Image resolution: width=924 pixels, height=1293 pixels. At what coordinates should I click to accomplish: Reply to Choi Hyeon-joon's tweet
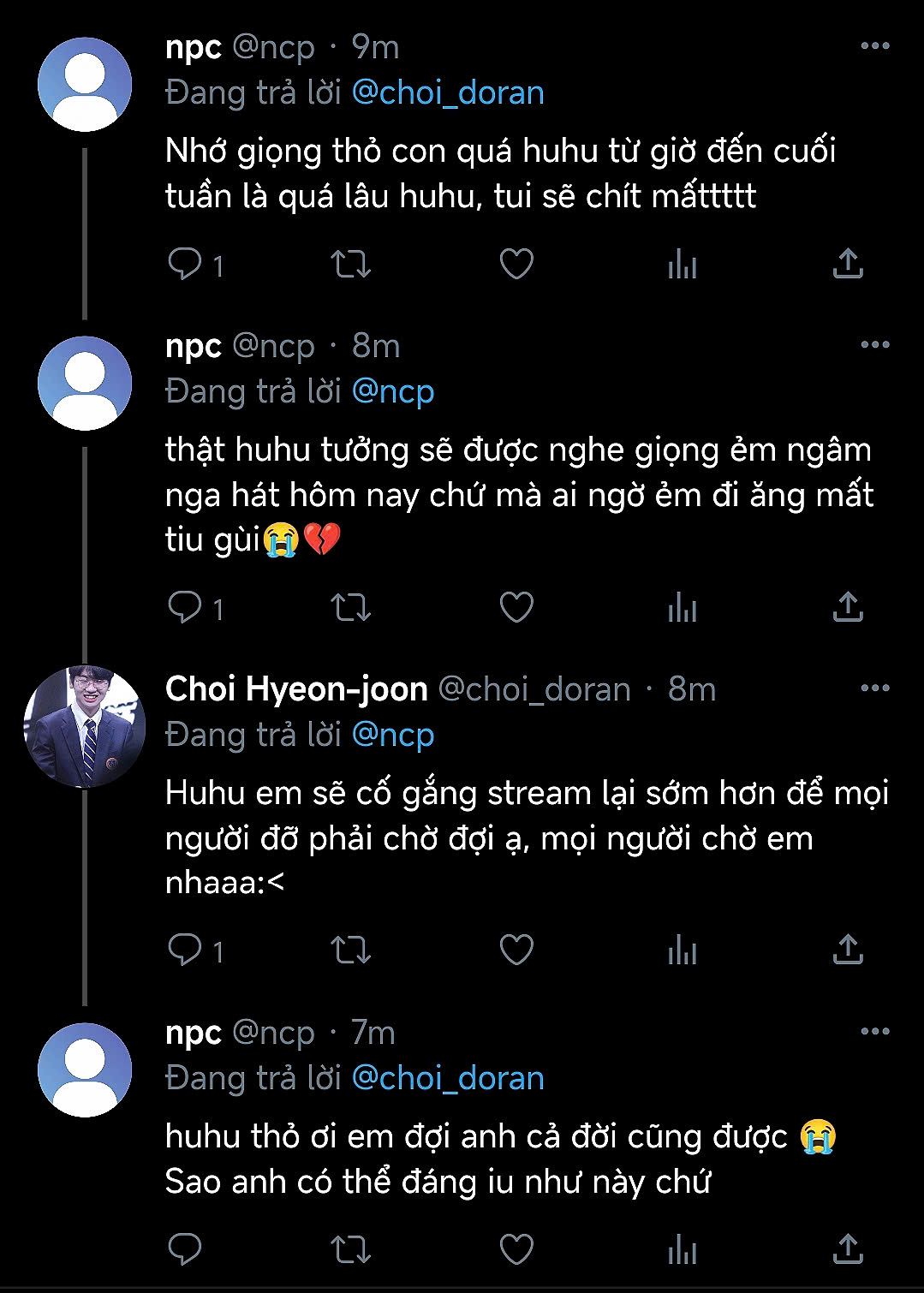[184, 950]
